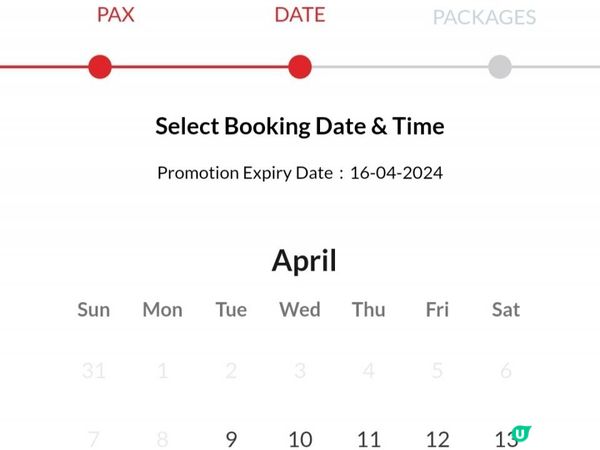Choose Saturday April 13
Viewport: 600px width, 450px height.
504,438
